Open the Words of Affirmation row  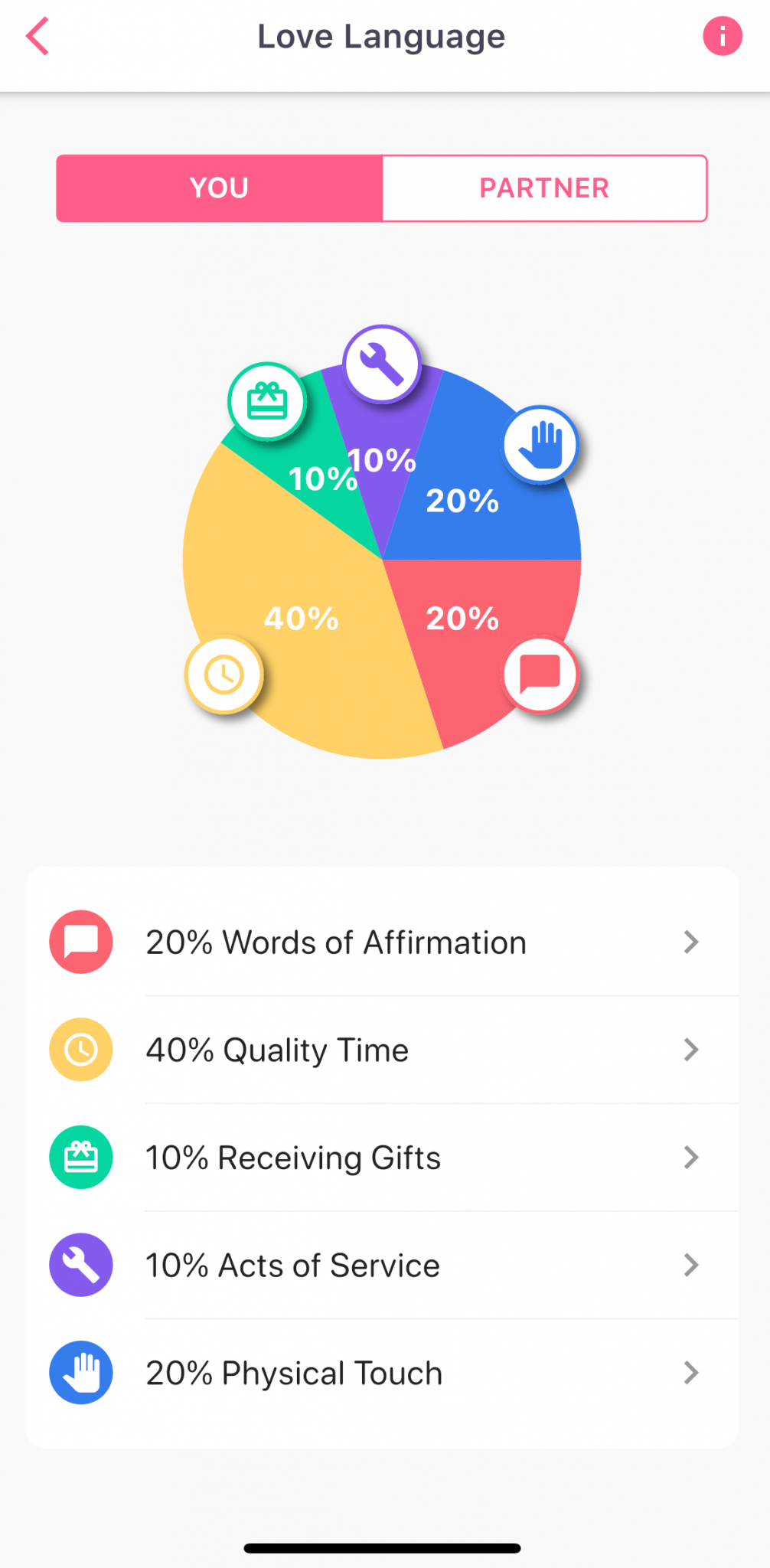click(383, 942)
